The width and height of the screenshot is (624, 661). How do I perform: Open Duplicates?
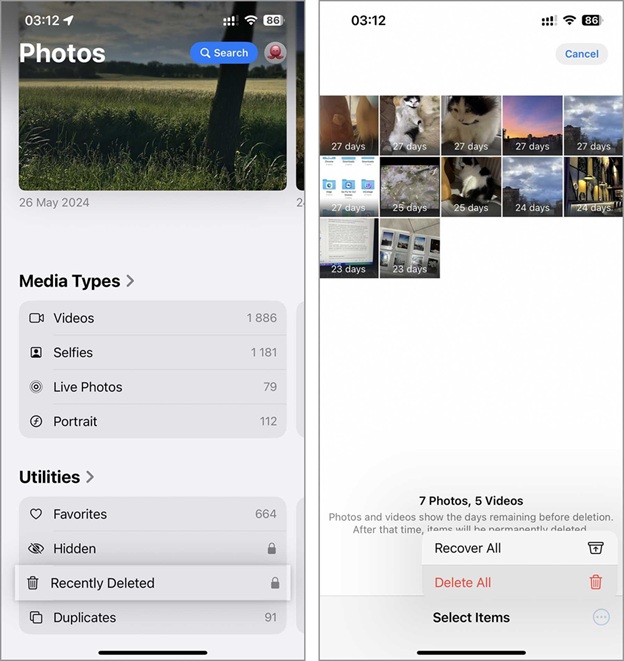(152, 617)
